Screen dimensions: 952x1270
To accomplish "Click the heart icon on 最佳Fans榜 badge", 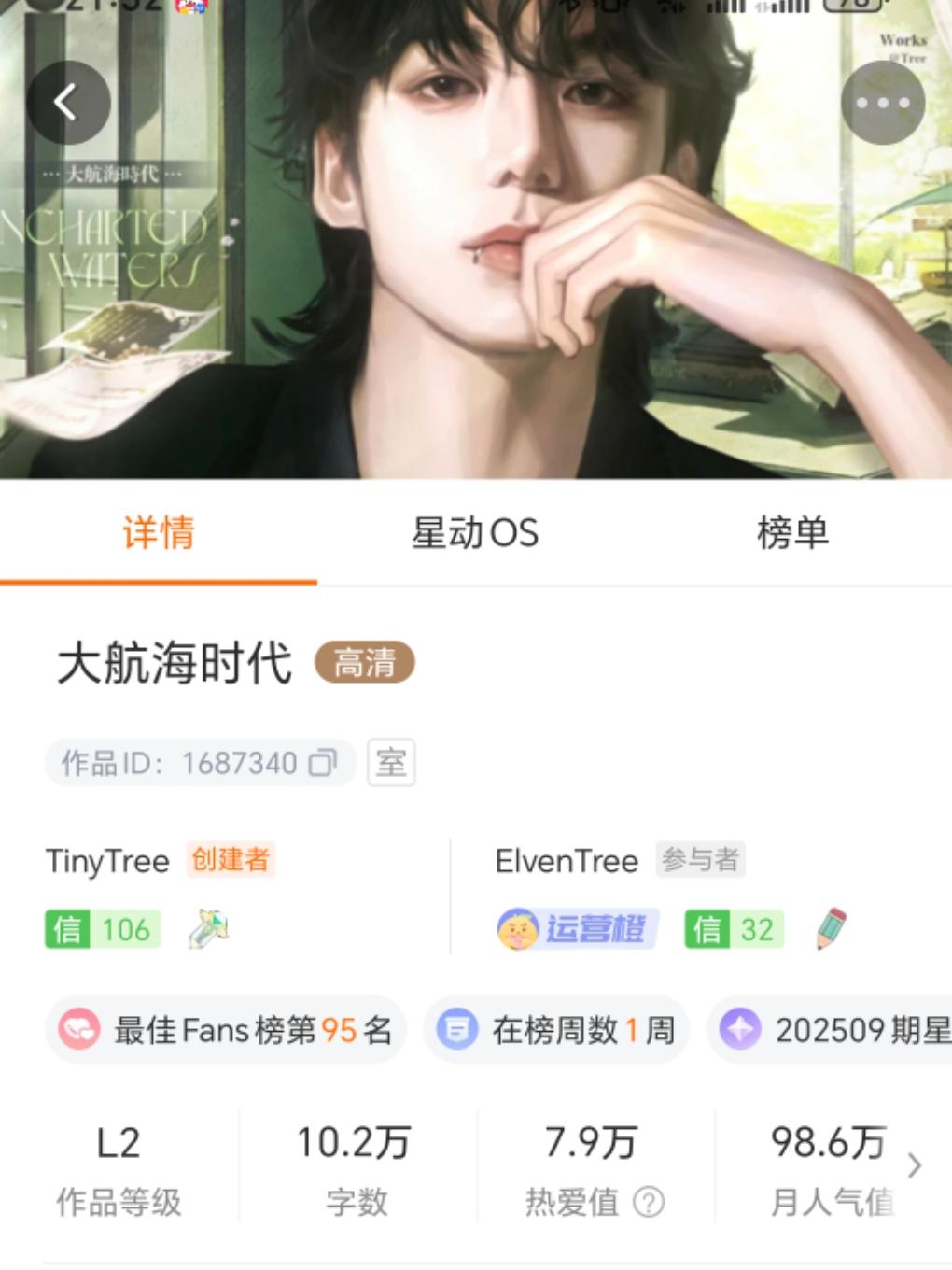I will tap(79, 1030).
